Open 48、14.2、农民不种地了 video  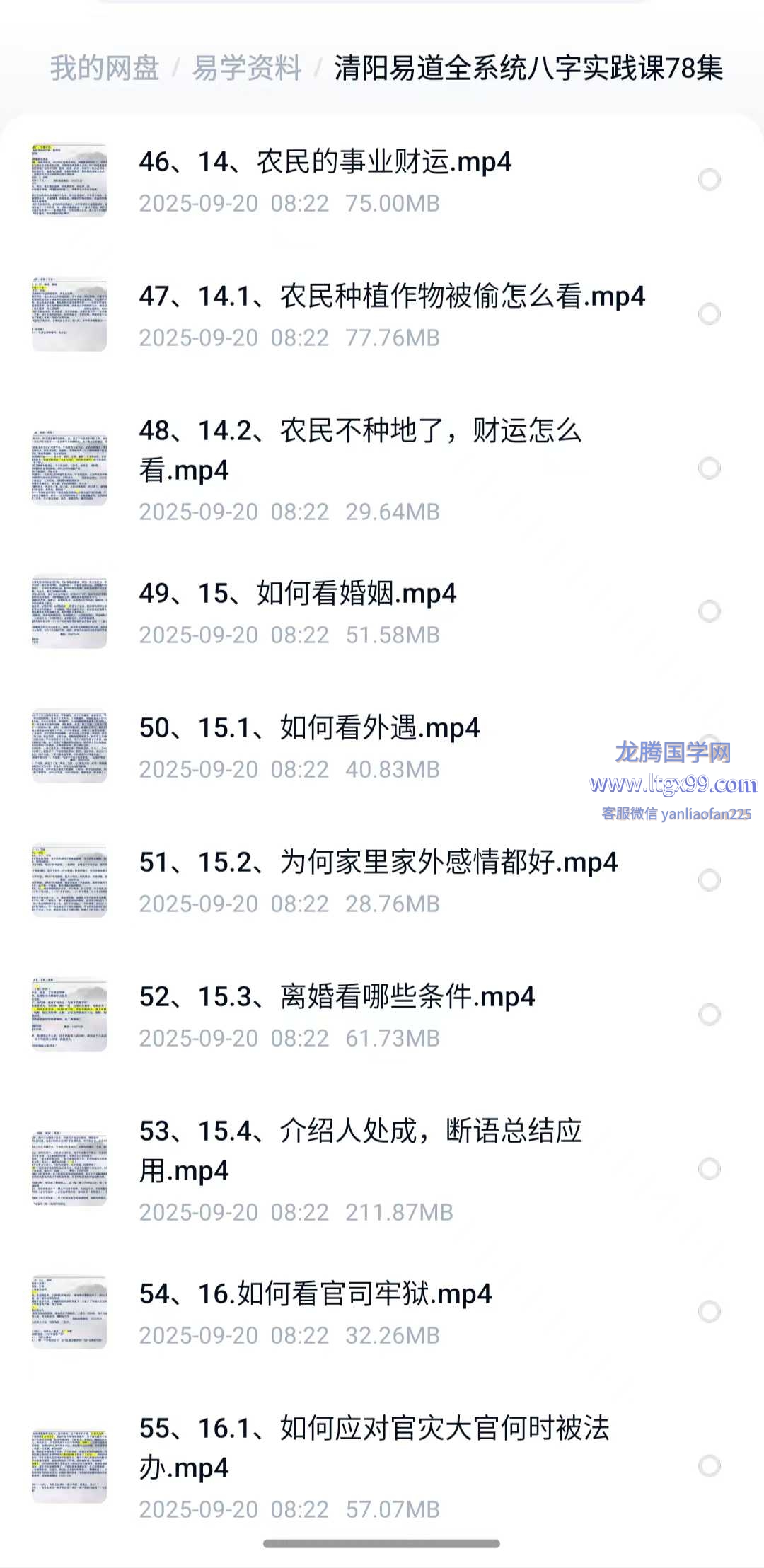pyautogui.click(x=359, y=449)
